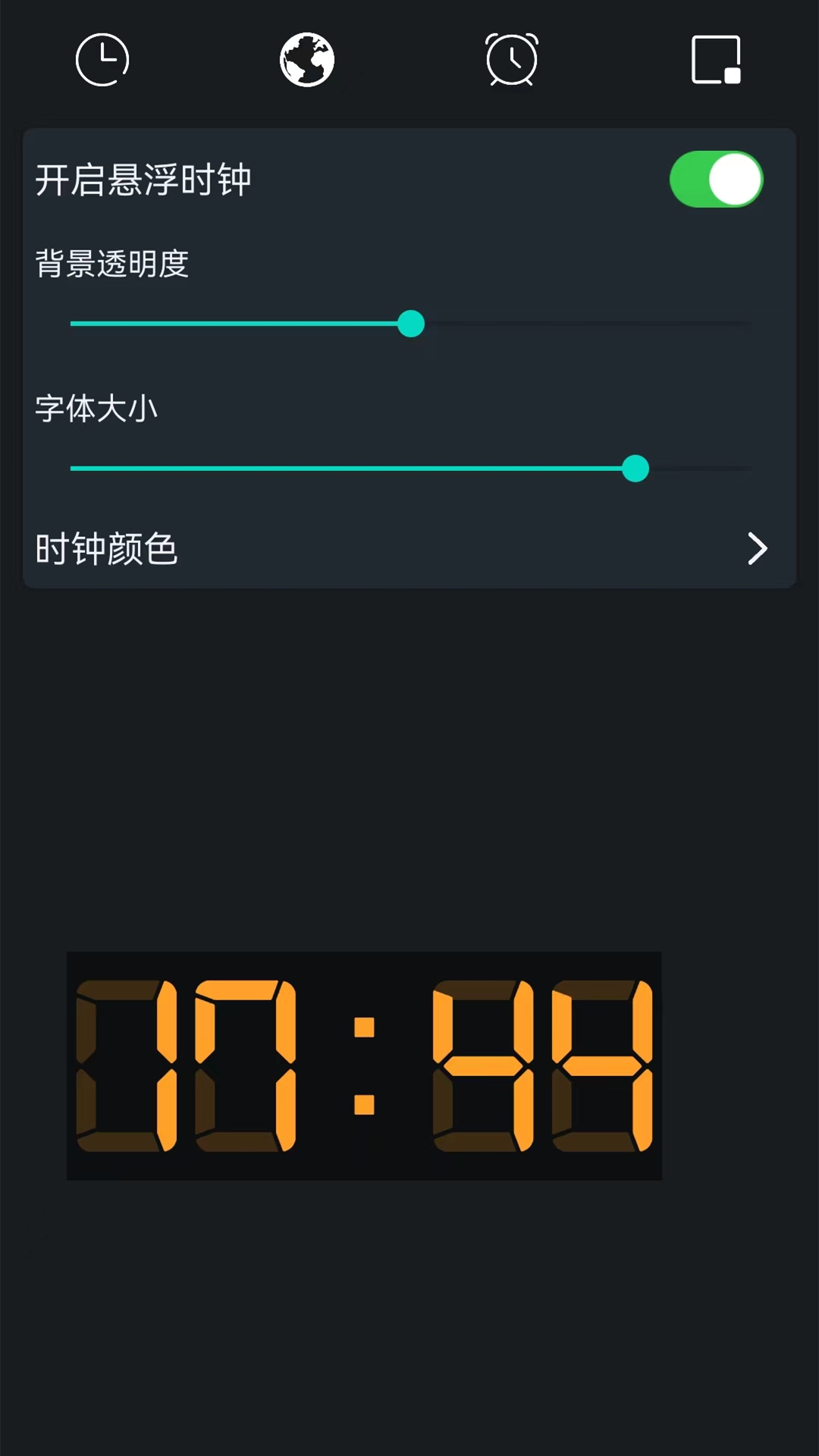Open the 时钟颜色 setting row
The width and height of the screenshot is (819, 1456).
tap(409, 548)
